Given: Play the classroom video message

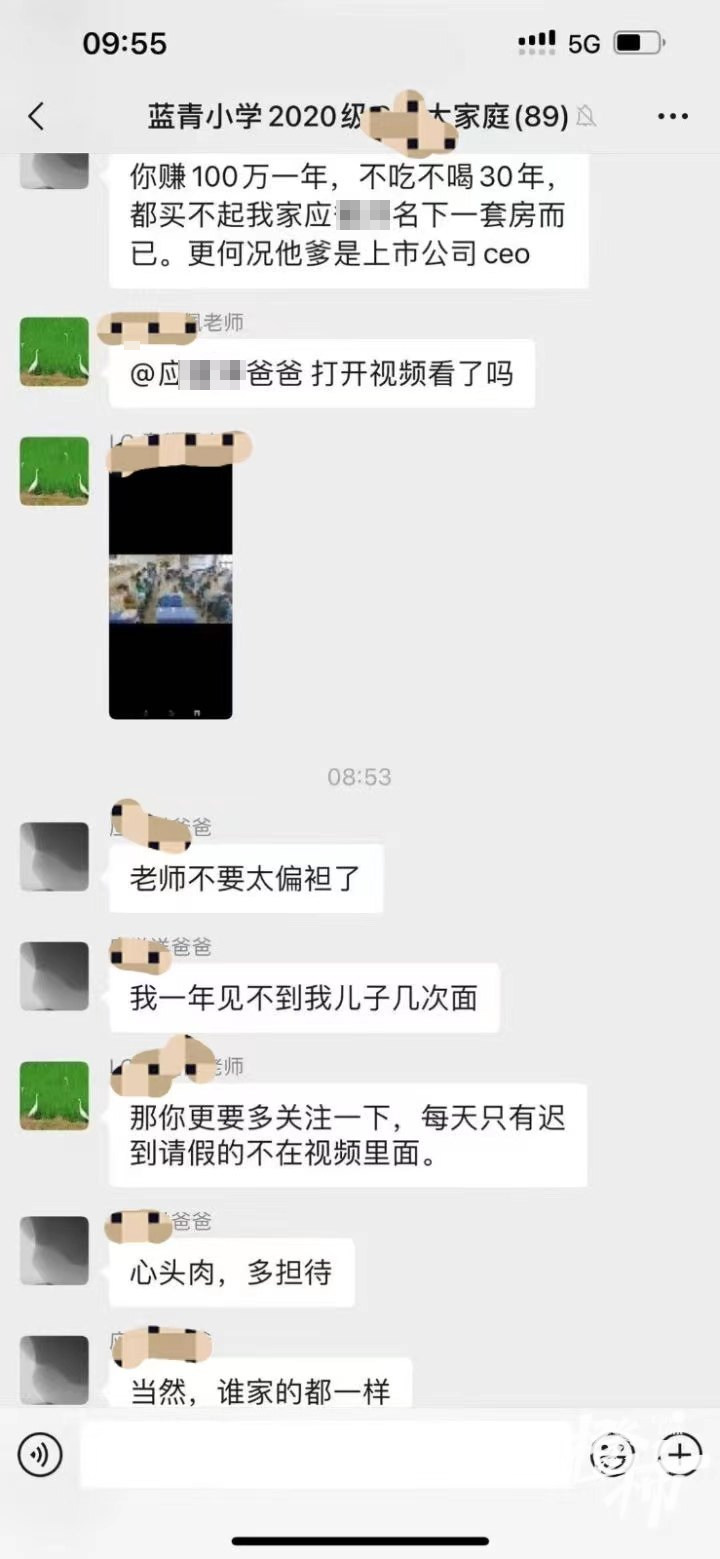Looking at the screenshot, I should [170, 588].
